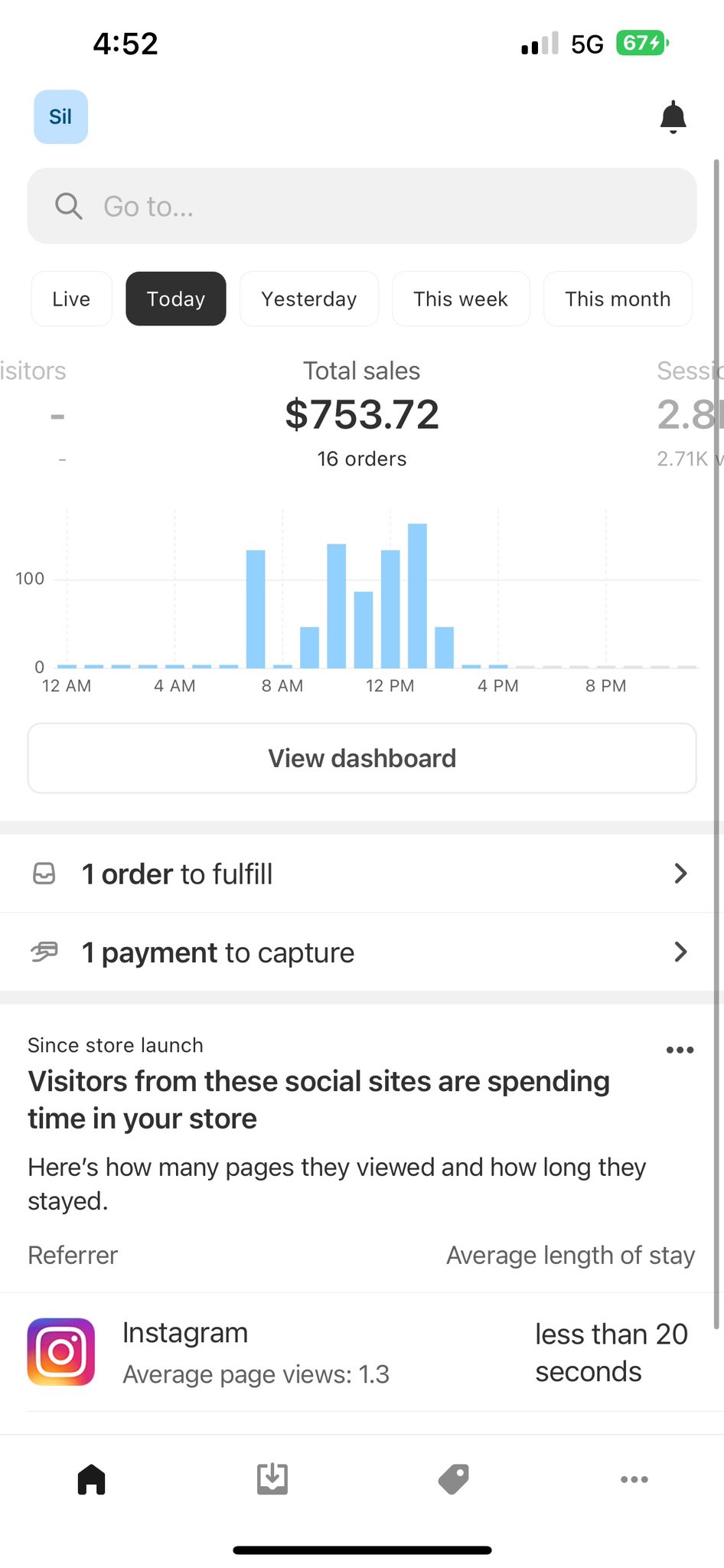Open the Orders inbox tab
Screen dimensions: 724x1568
pos(272,1479)
